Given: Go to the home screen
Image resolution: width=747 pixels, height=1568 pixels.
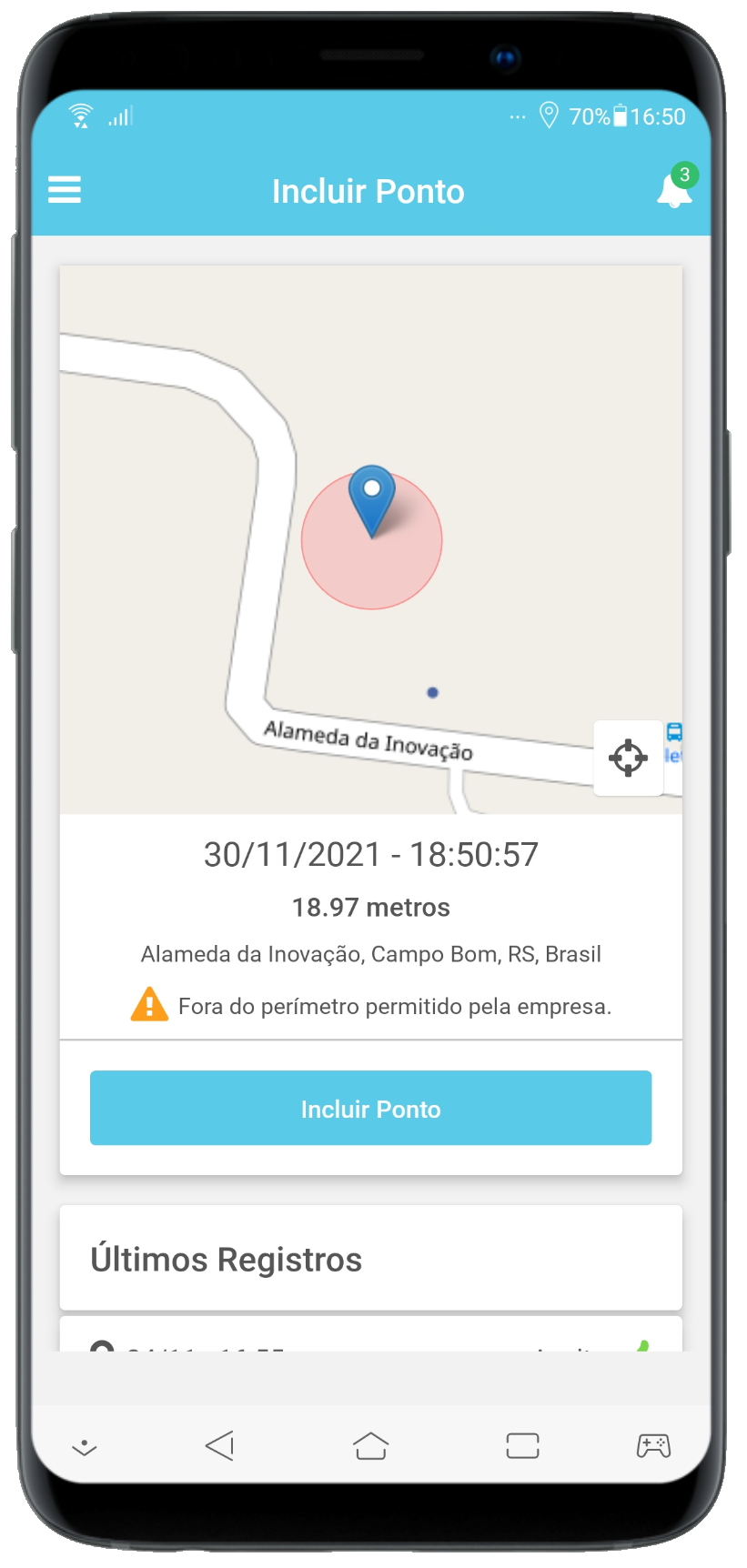Looking at the screenshot, I should pyautogui.click(x=371, y=1445).
